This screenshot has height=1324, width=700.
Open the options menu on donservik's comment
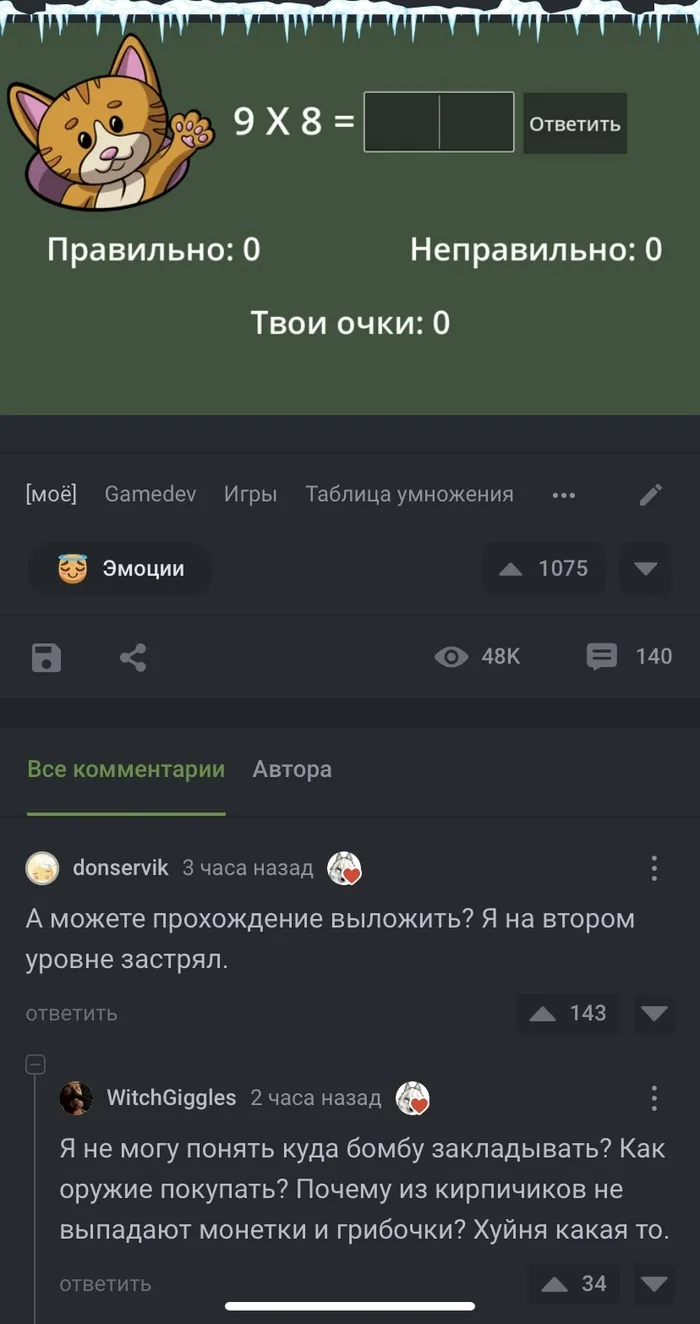[x=654, y=868]
